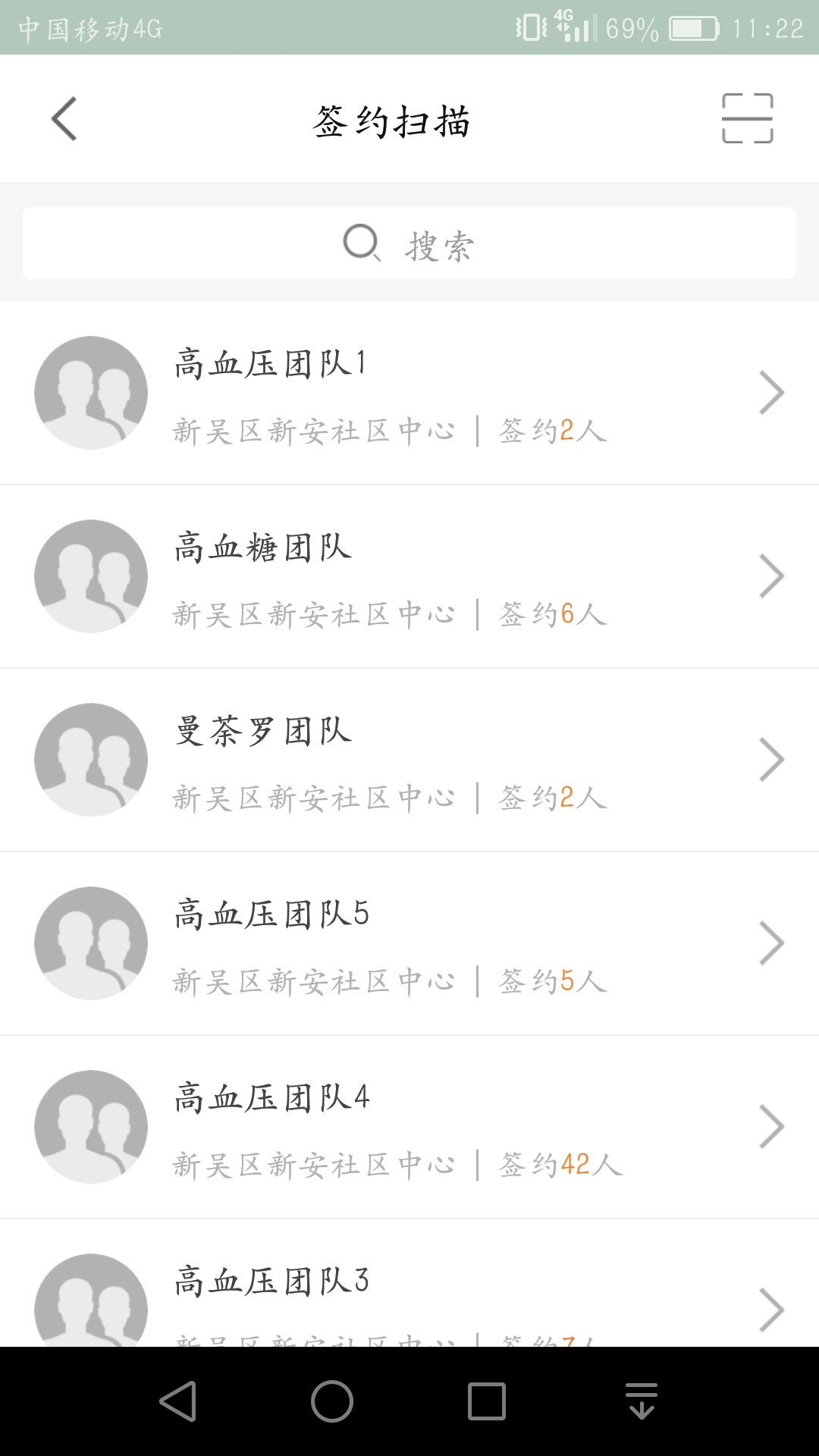The width and height of the screenshot is (819, 1456).
Task: Open 高血压团队4 with 42 signed
Action: point(409,1128)
